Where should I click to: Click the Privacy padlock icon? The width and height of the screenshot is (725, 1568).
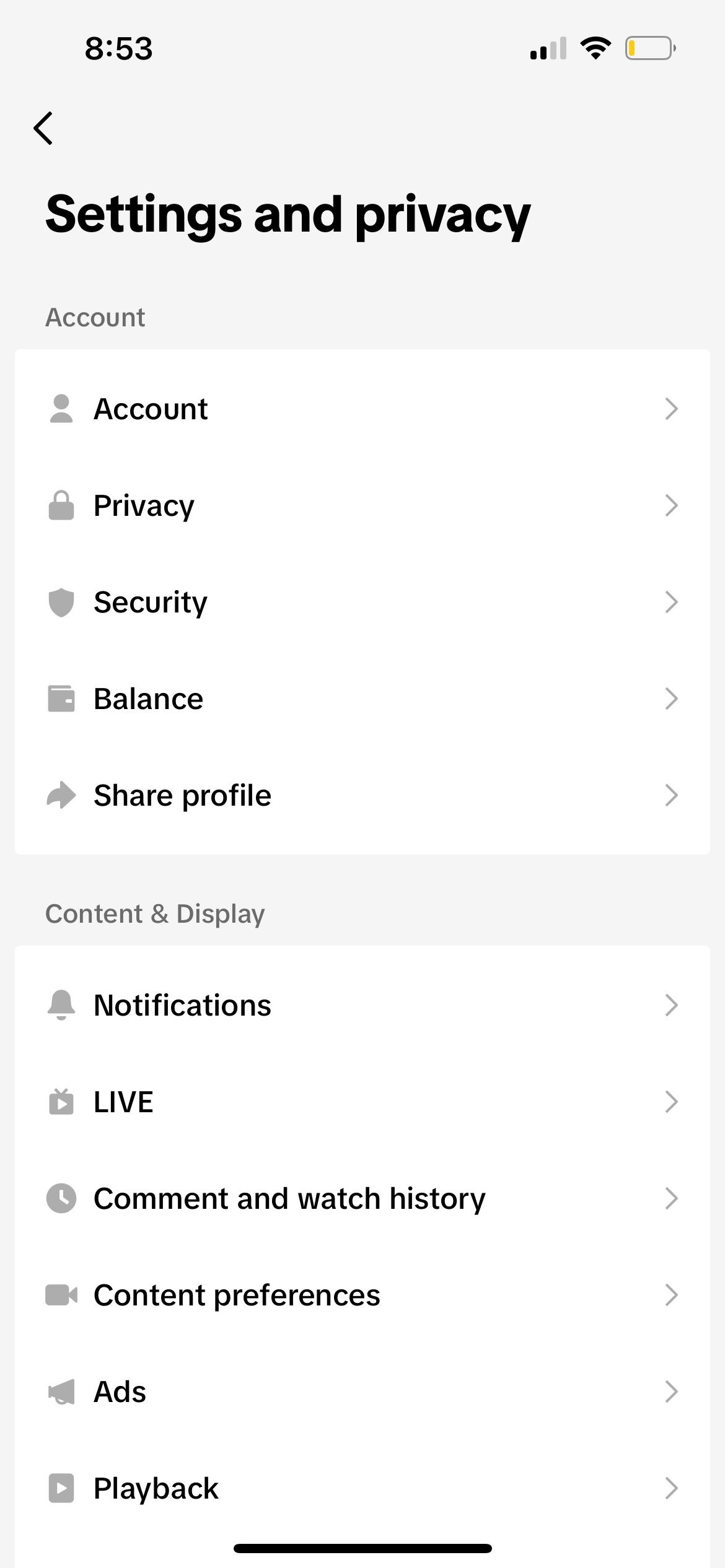[x=61, y=505]
